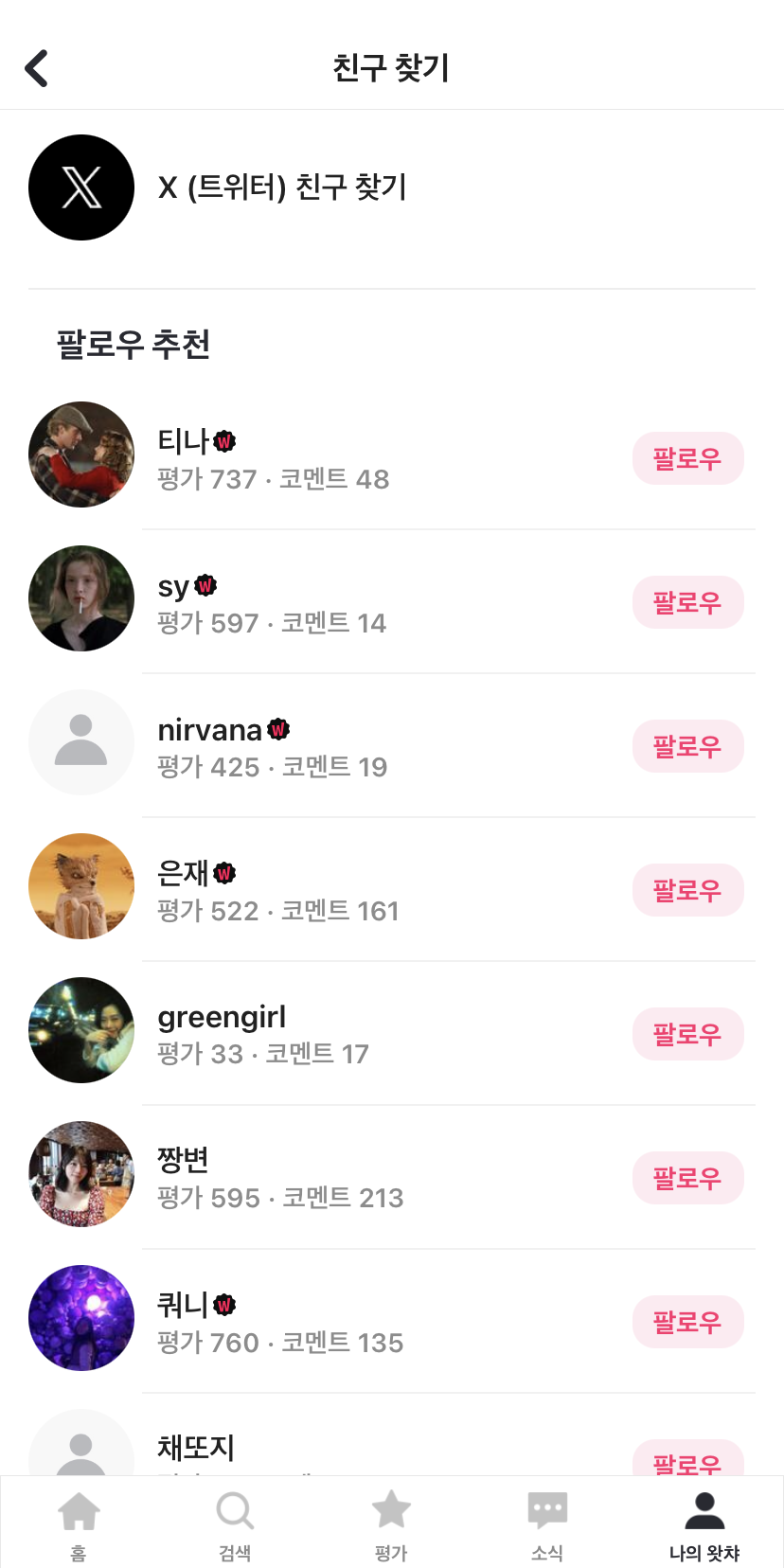Switch to the 홈 tab

[79, 1523]
